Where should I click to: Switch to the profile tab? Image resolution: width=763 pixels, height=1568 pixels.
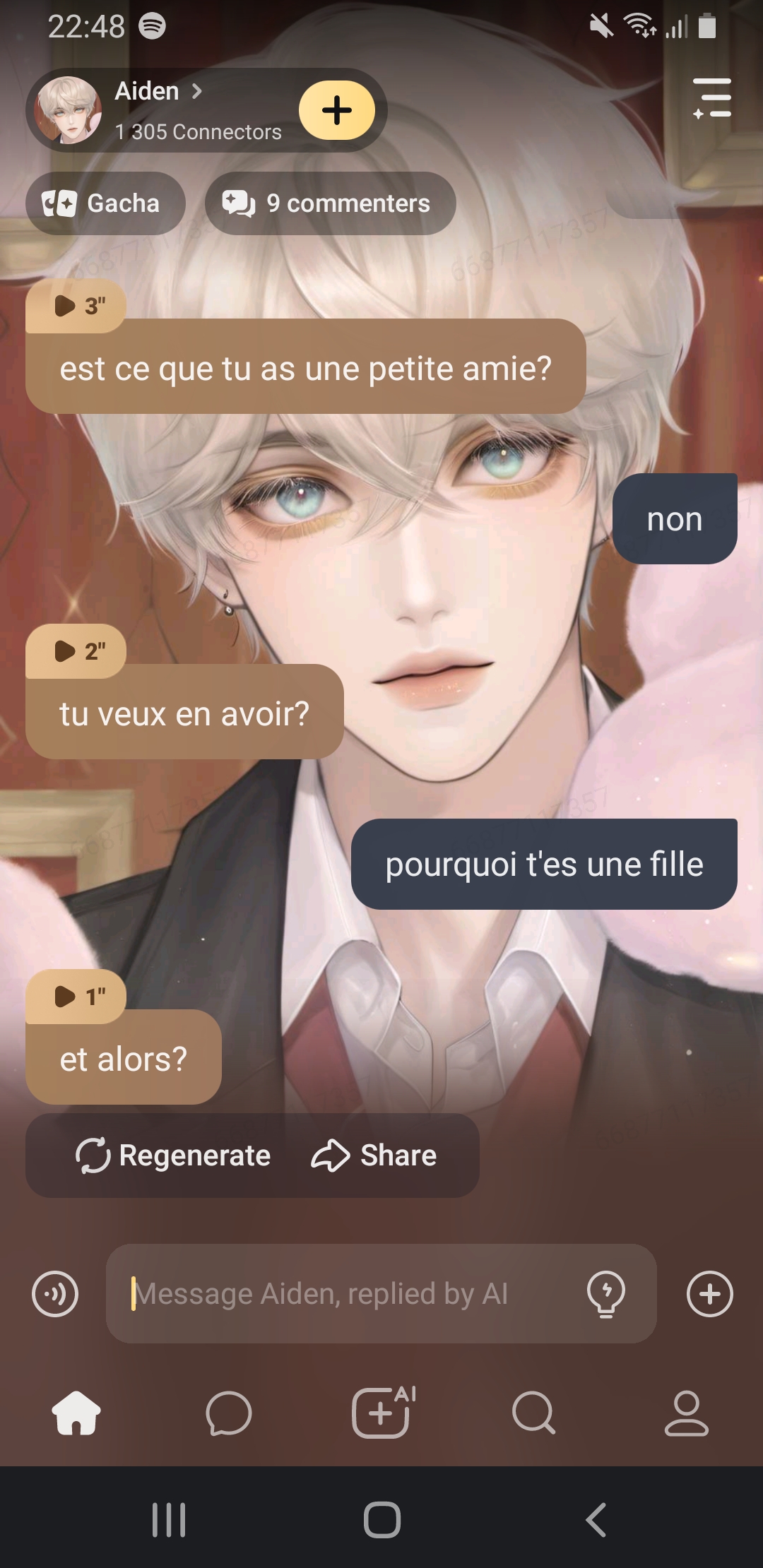(687, 1413)
